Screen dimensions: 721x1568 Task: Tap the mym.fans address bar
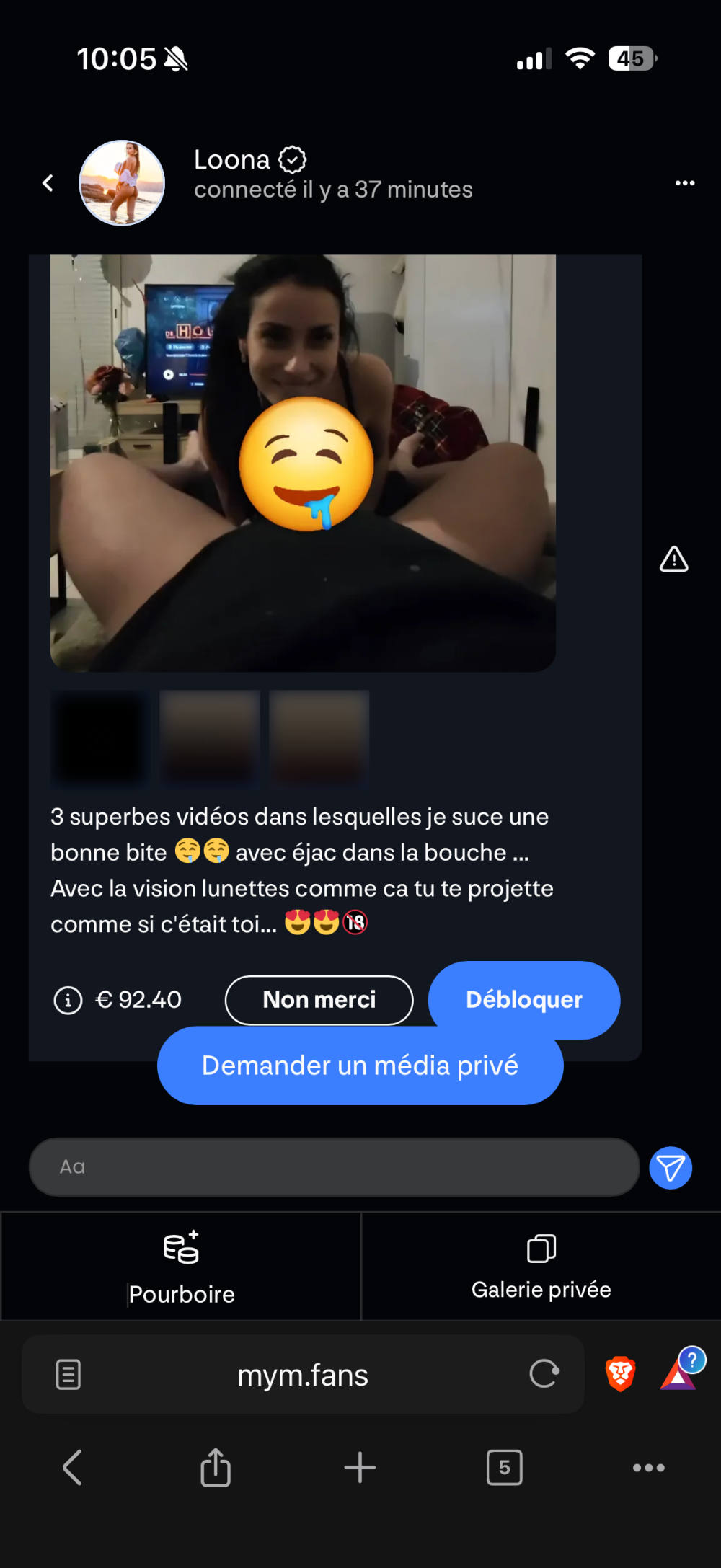coord(303,1375)
